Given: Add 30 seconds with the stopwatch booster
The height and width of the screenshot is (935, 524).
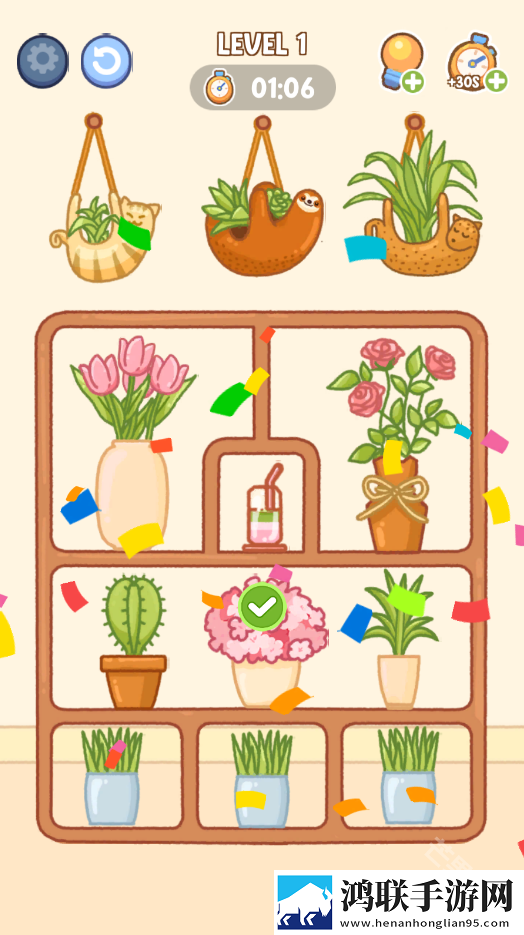Looking at the screenshot, I should point(478,63).
